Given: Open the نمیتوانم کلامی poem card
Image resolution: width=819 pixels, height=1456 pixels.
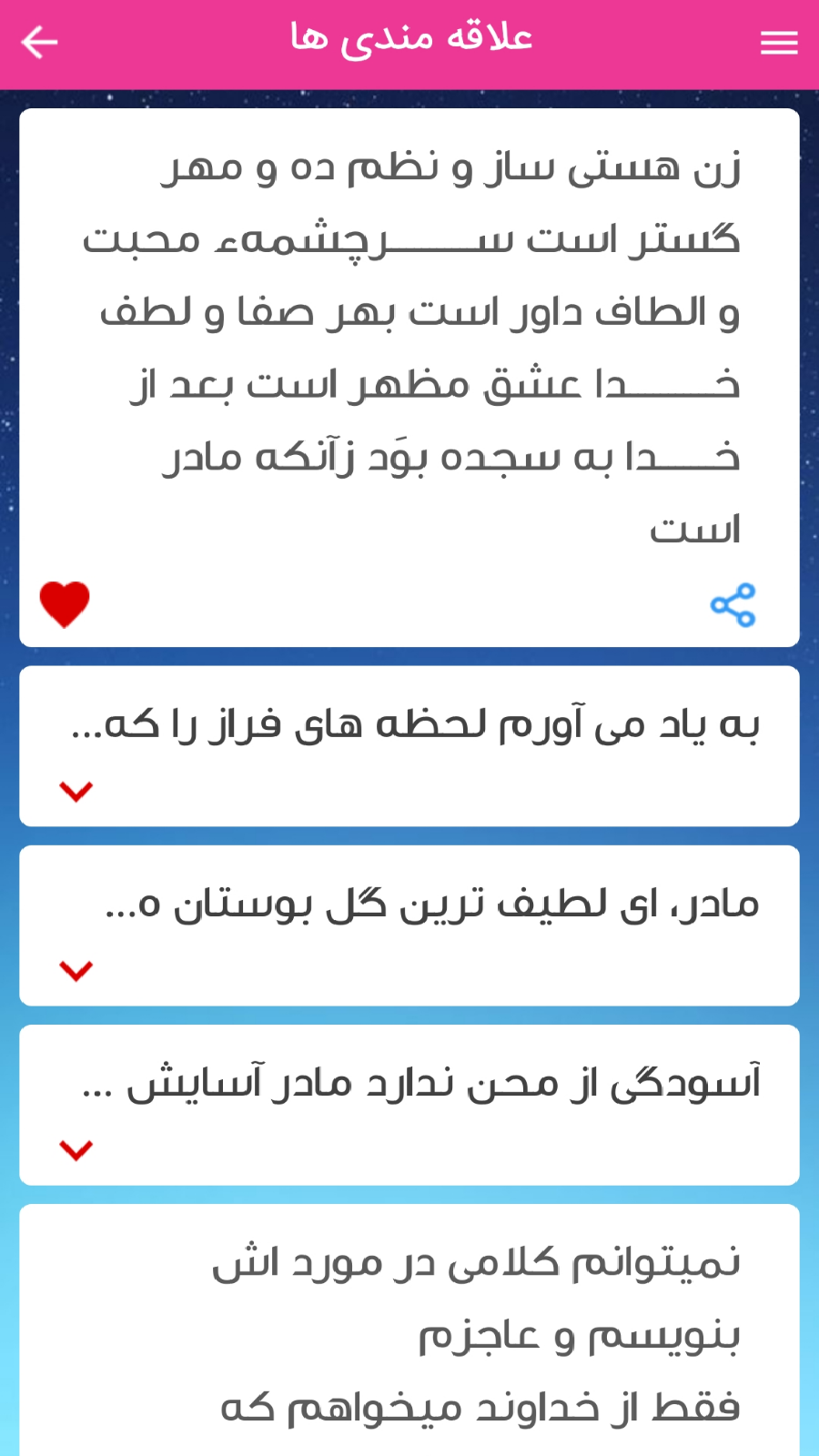Looking at the screenshot, I should 409,1329.
